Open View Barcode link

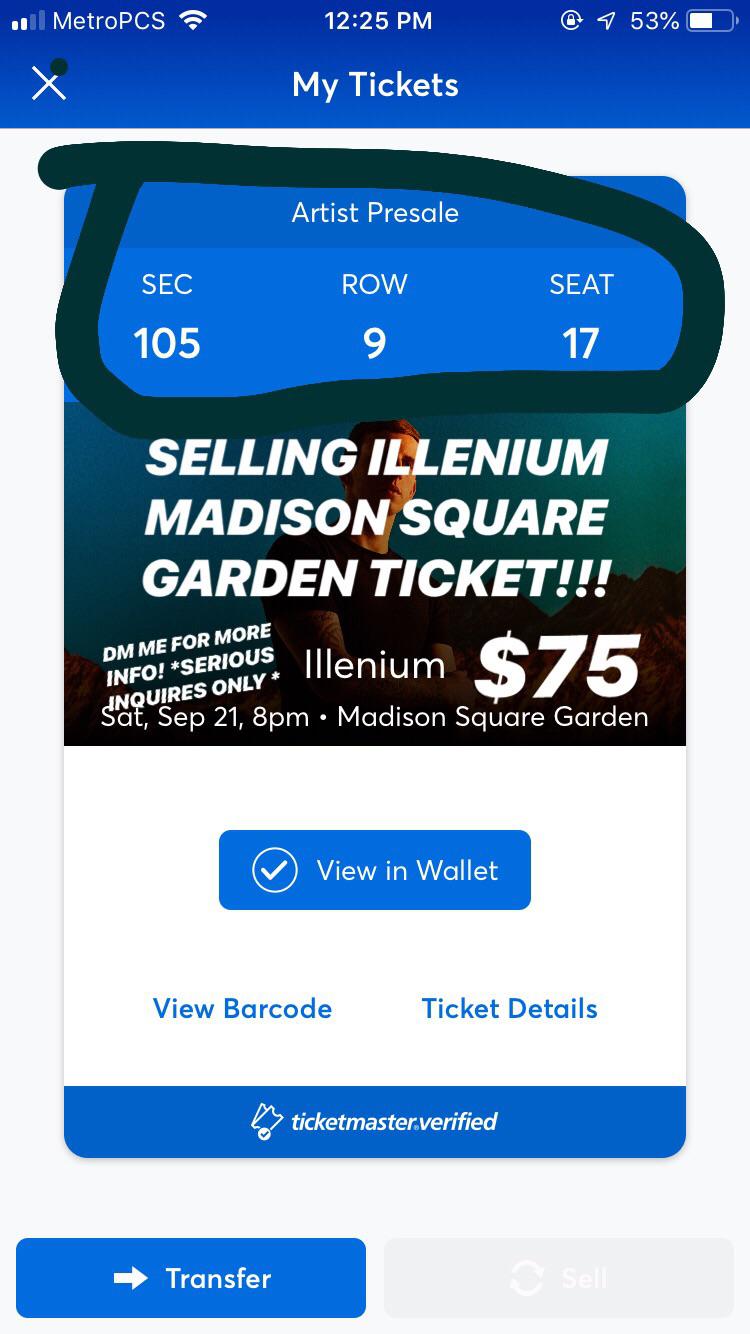tap(242, 1008)
